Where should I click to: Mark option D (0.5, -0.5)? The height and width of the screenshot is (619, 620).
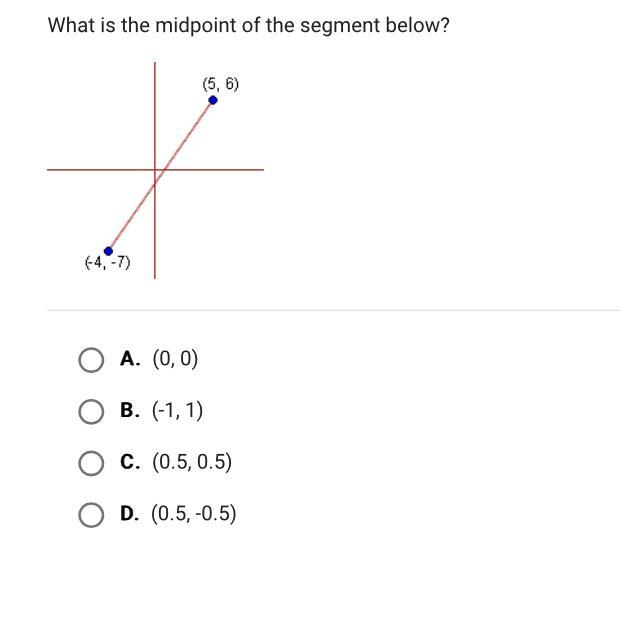[x=91, y=514]
